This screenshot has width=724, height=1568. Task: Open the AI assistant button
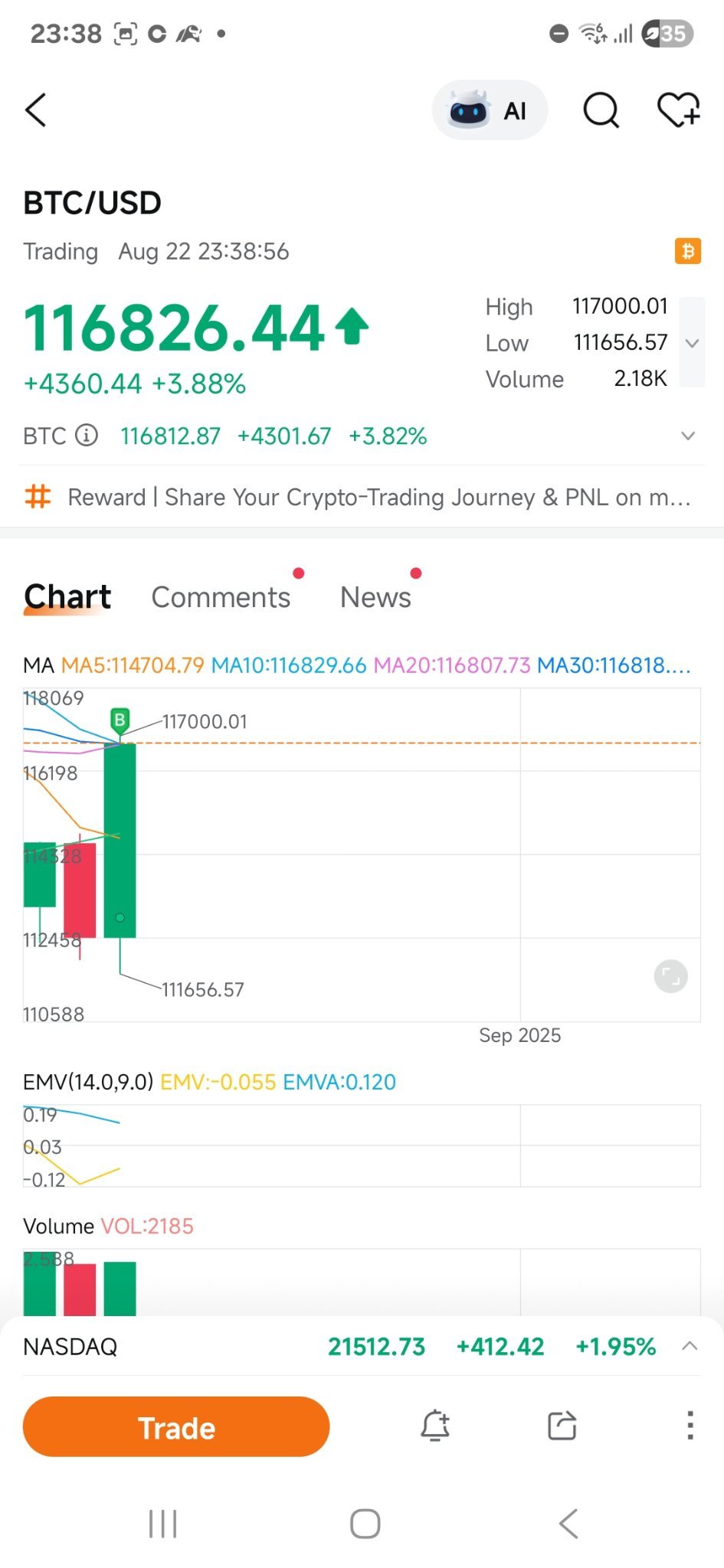pyautogui.click(x=490, y=110)
